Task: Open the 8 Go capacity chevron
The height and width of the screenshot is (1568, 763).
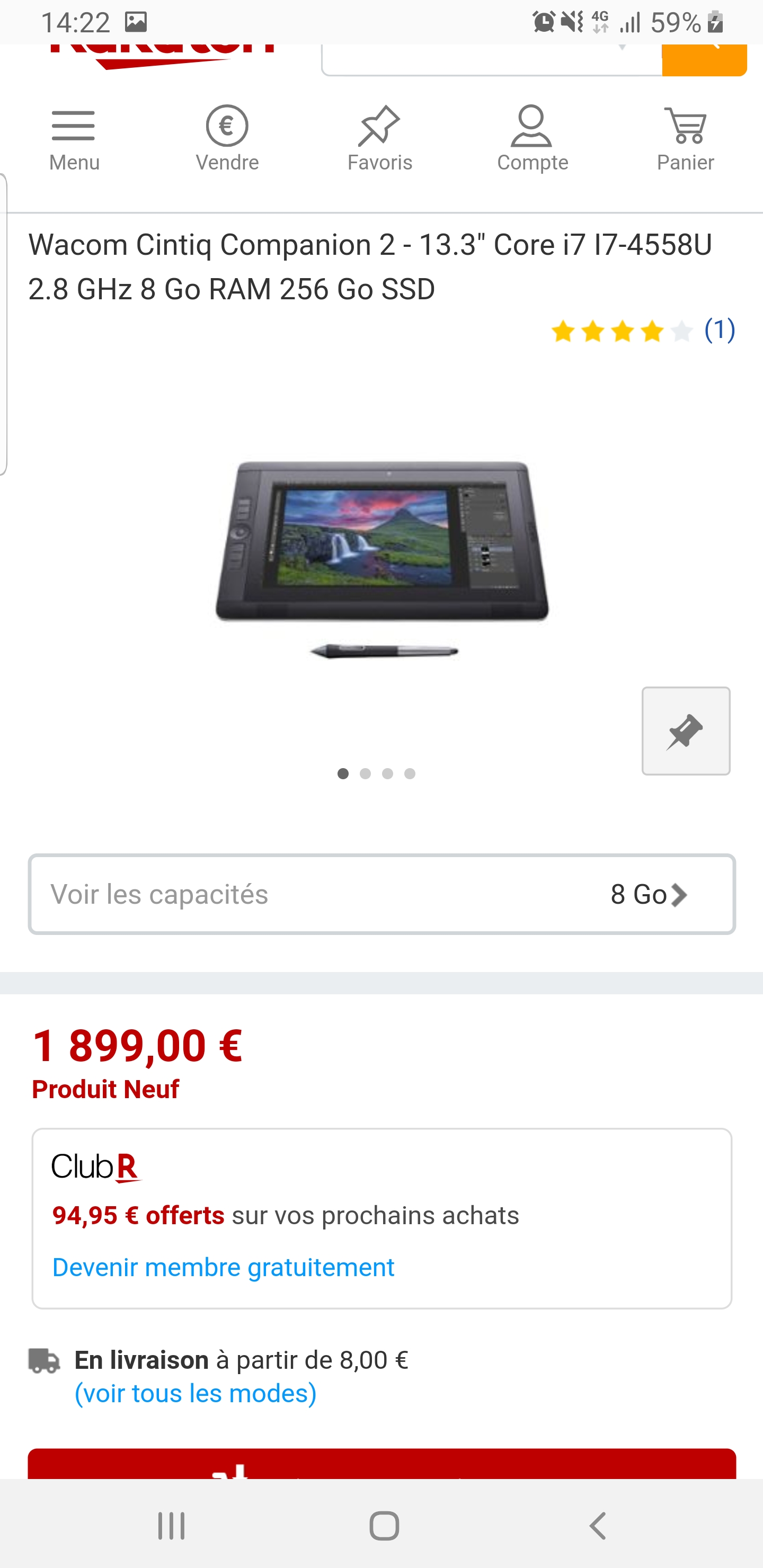Action: pyautogui.click(x=679, y=894)
